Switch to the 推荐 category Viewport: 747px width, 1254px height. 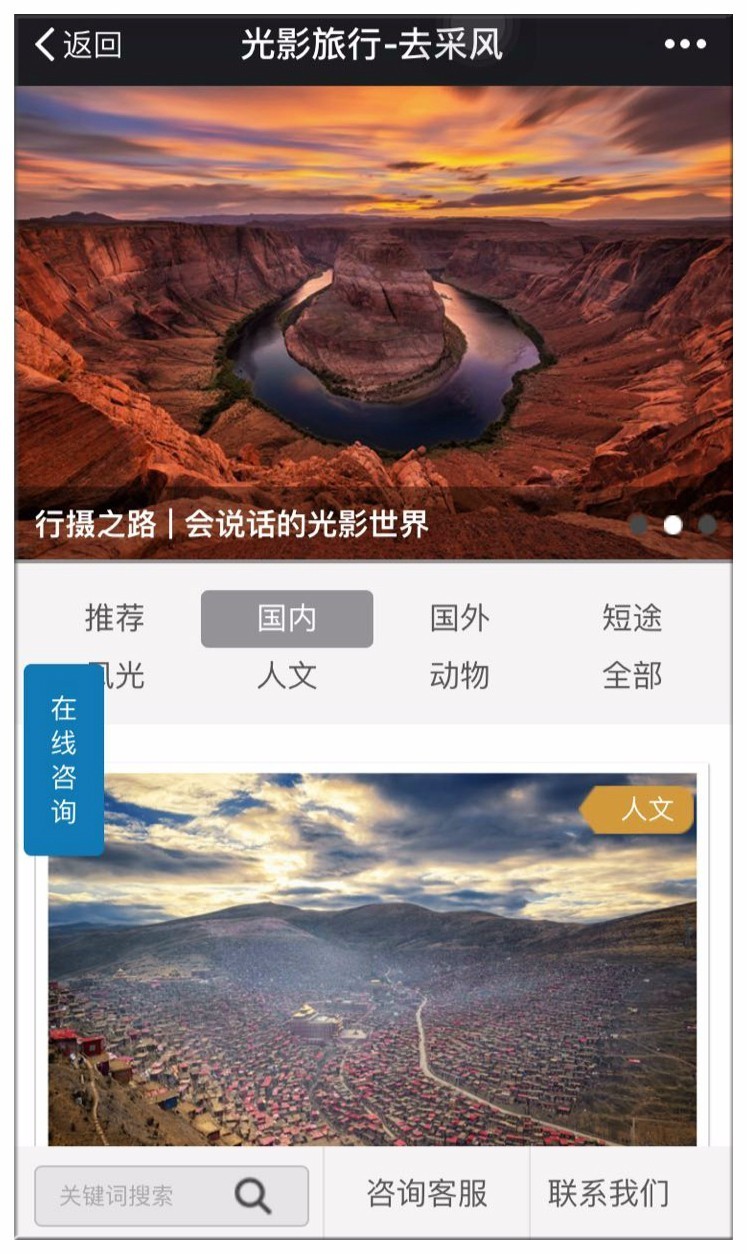click(115, 618)
